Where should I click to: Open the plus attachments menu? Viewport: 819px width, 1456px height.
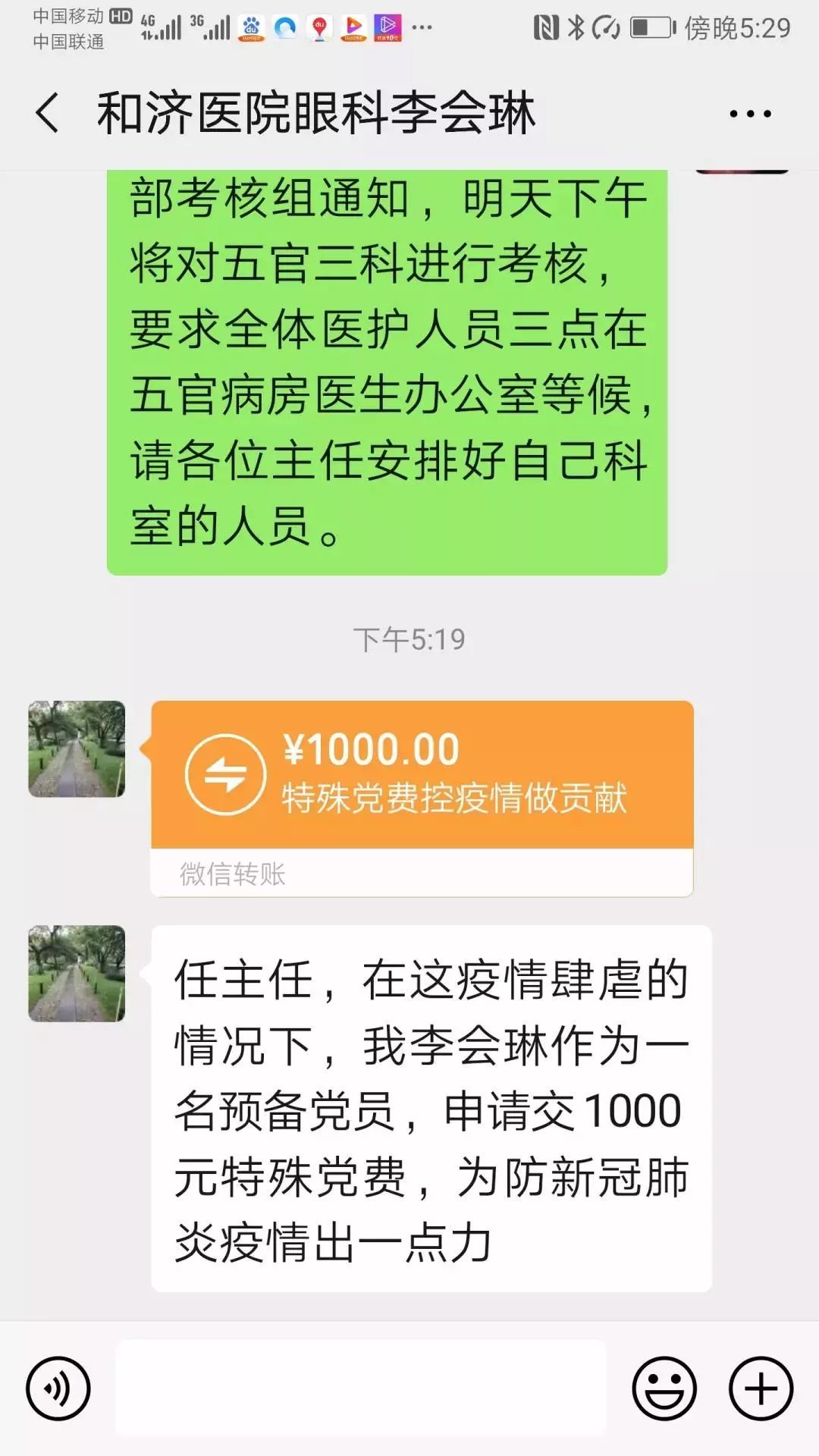[x=761, y=1389]
